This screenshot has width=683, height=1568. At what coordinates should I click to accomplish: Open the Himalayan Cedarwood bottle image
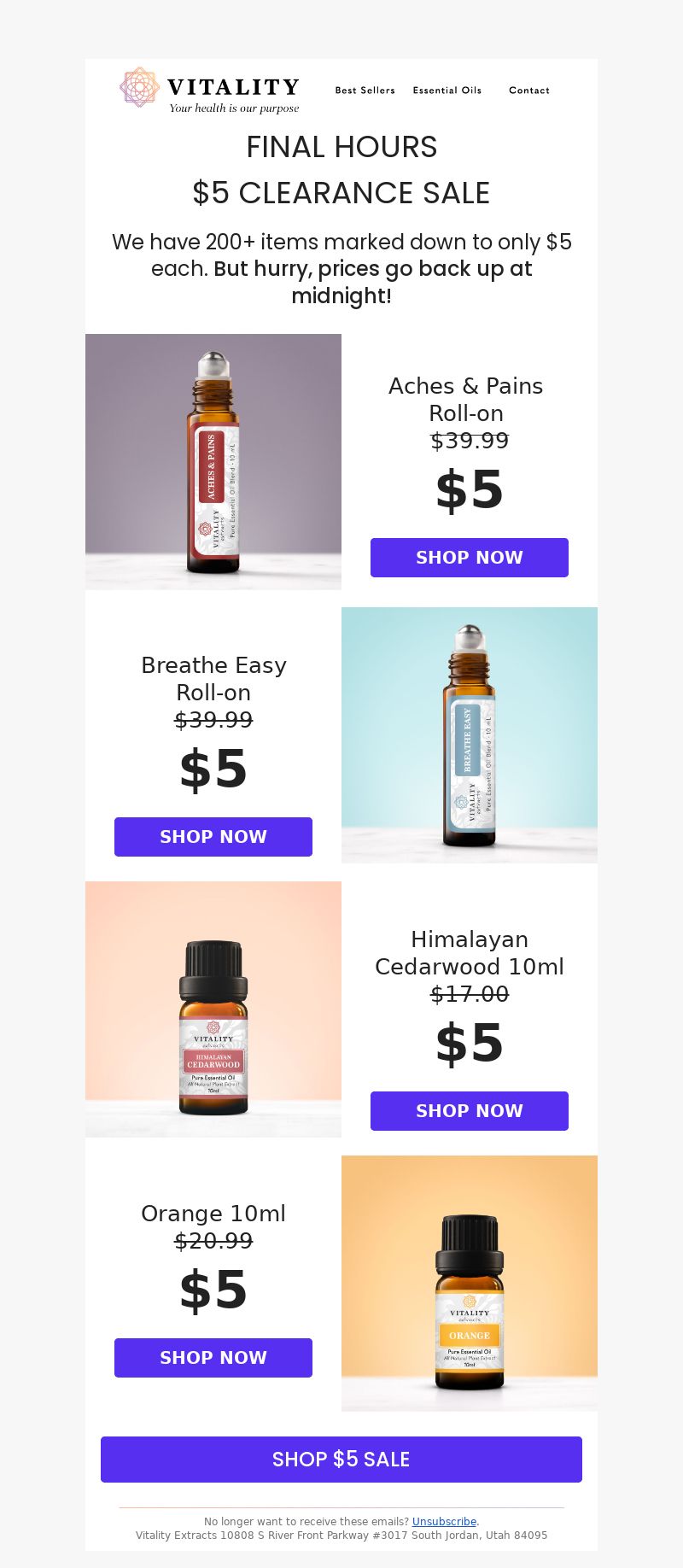(x=213, y=1009)
